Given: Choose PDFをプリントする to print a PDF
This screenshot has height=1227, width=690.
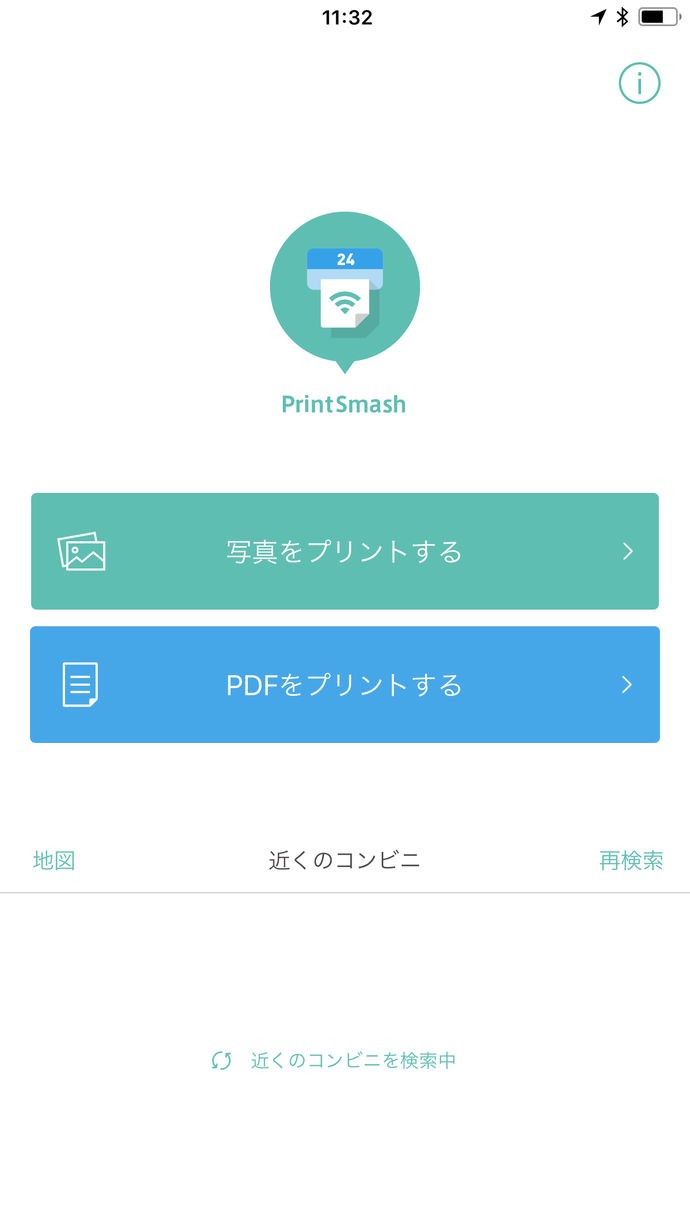Looking at the screenshot, I should (x=344, y=685).
